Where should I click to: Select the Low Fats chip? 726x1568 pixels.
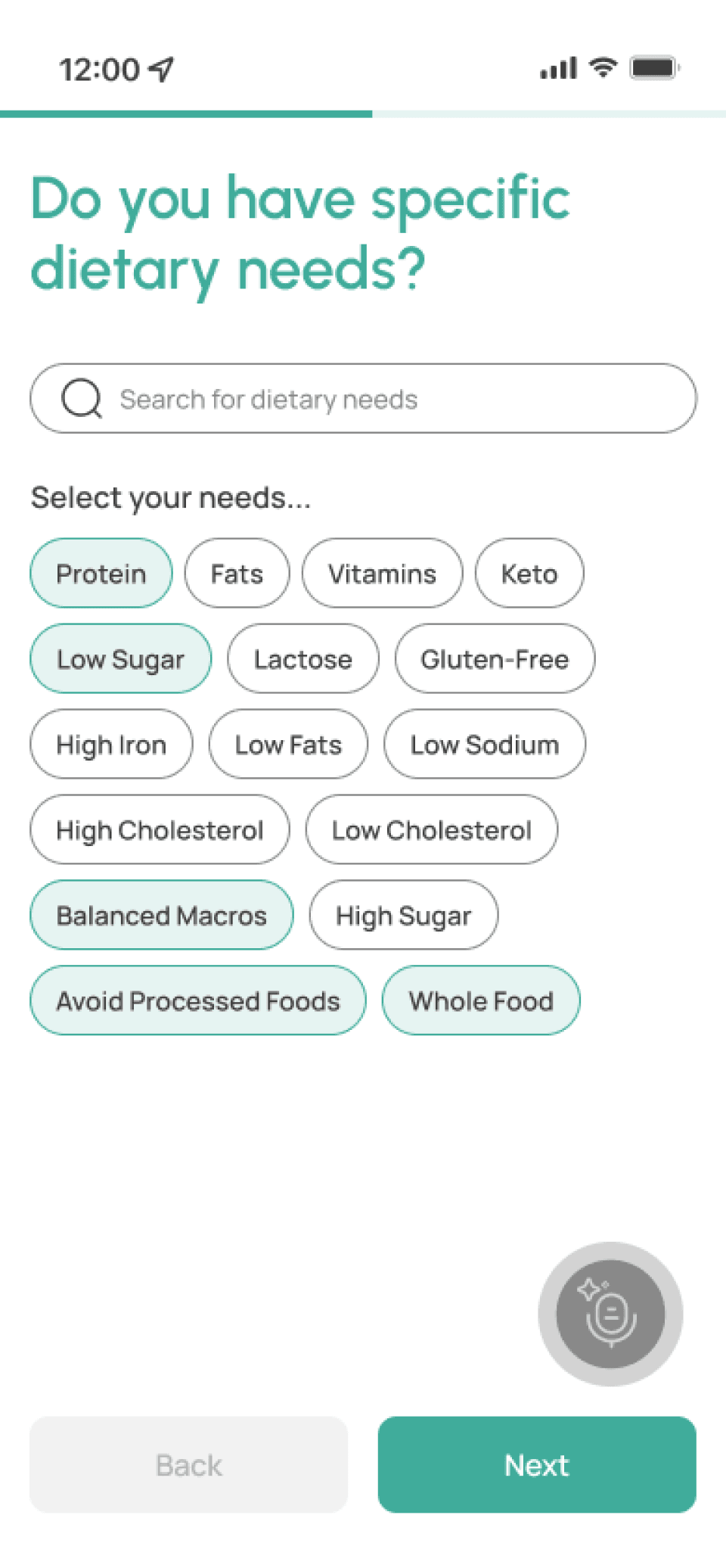coord(288,745)
